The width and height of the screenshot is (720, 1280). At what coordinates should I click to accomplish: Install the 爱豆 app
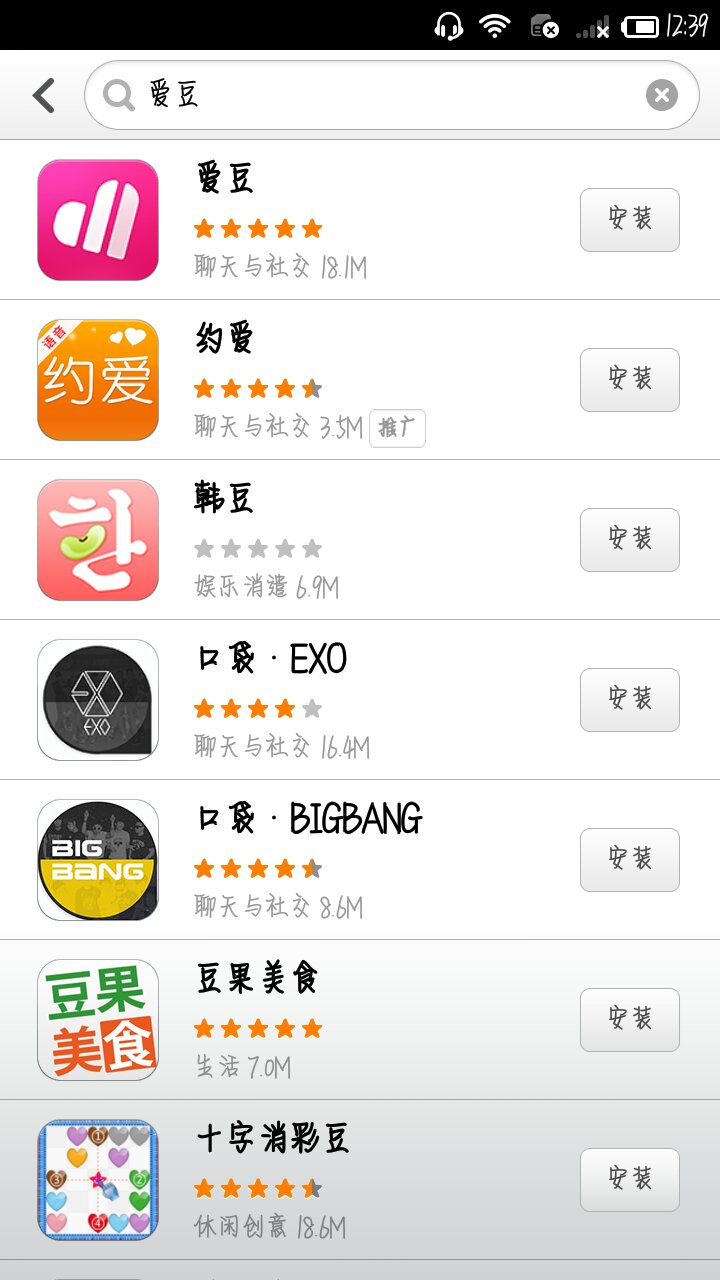click(629, 220)
